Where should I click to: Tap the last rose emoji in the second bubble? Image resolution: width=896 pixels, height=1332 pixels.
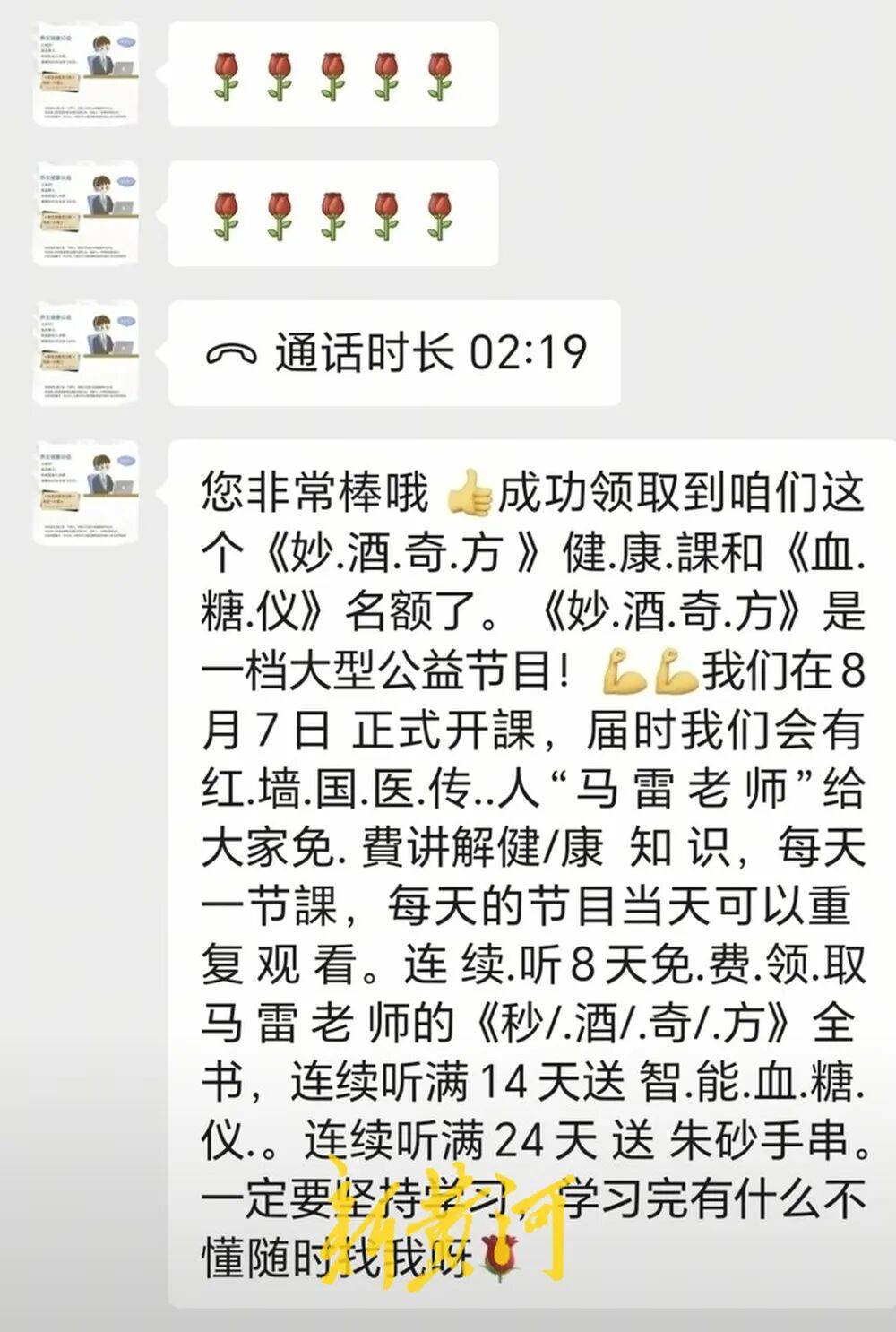point(437,212)
